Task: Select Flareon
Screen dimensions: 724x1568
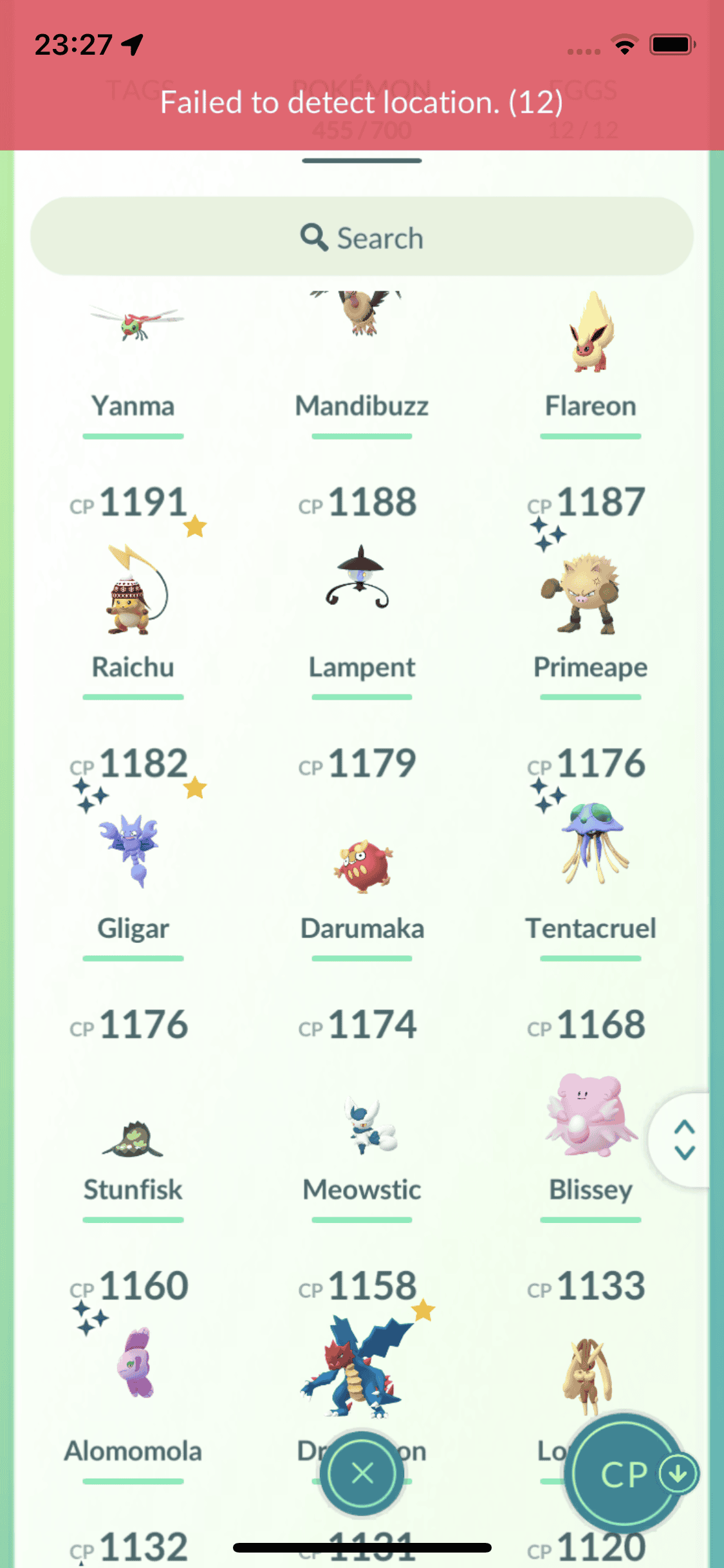Action: pyautogui.click(x=590, y=348)
